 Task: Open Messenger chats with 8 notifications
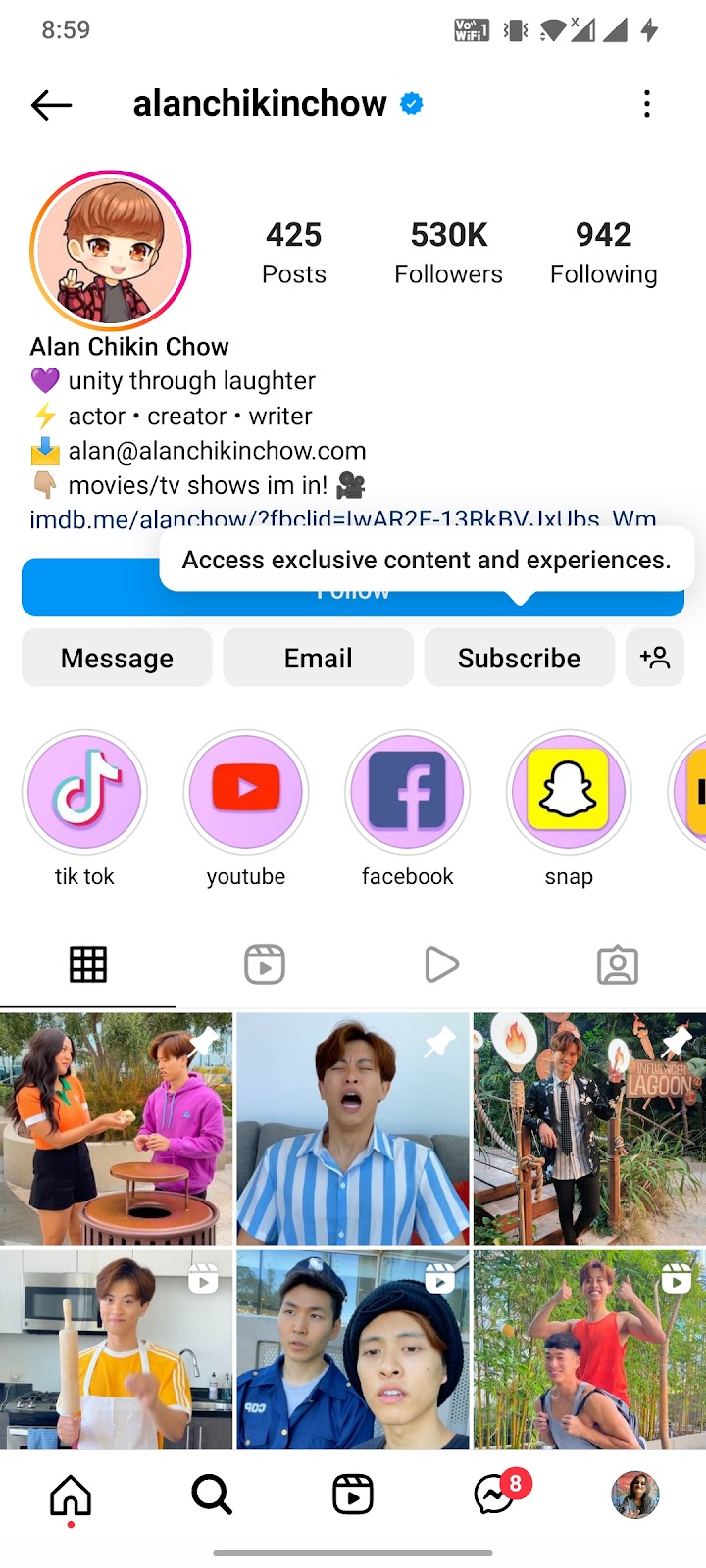[x=495, y=1495]
